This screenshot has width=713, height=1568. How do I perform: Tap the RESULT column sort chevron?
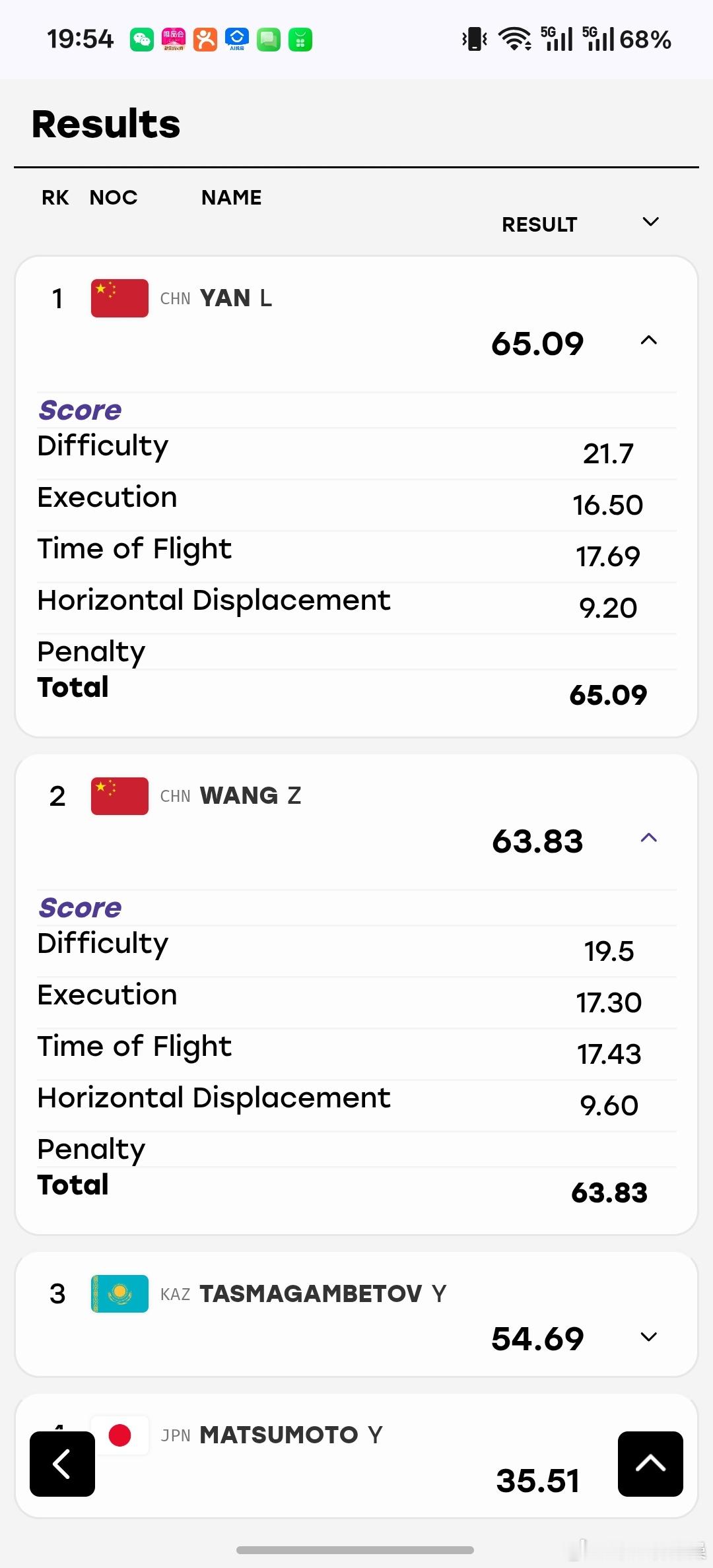point(650,222)
